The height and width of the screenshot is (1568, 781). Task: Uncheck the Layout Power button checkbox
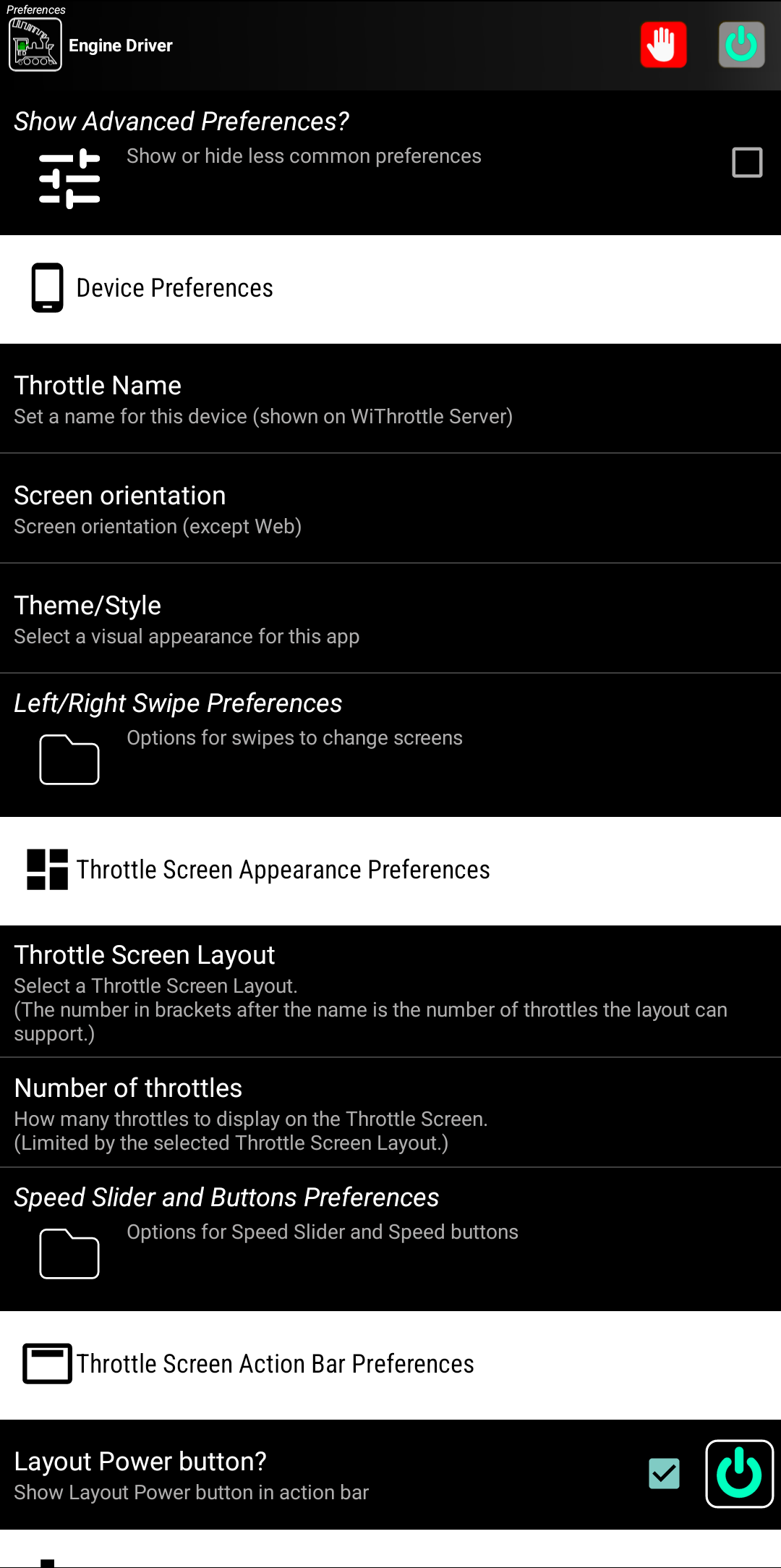[x=664, y=1474]
